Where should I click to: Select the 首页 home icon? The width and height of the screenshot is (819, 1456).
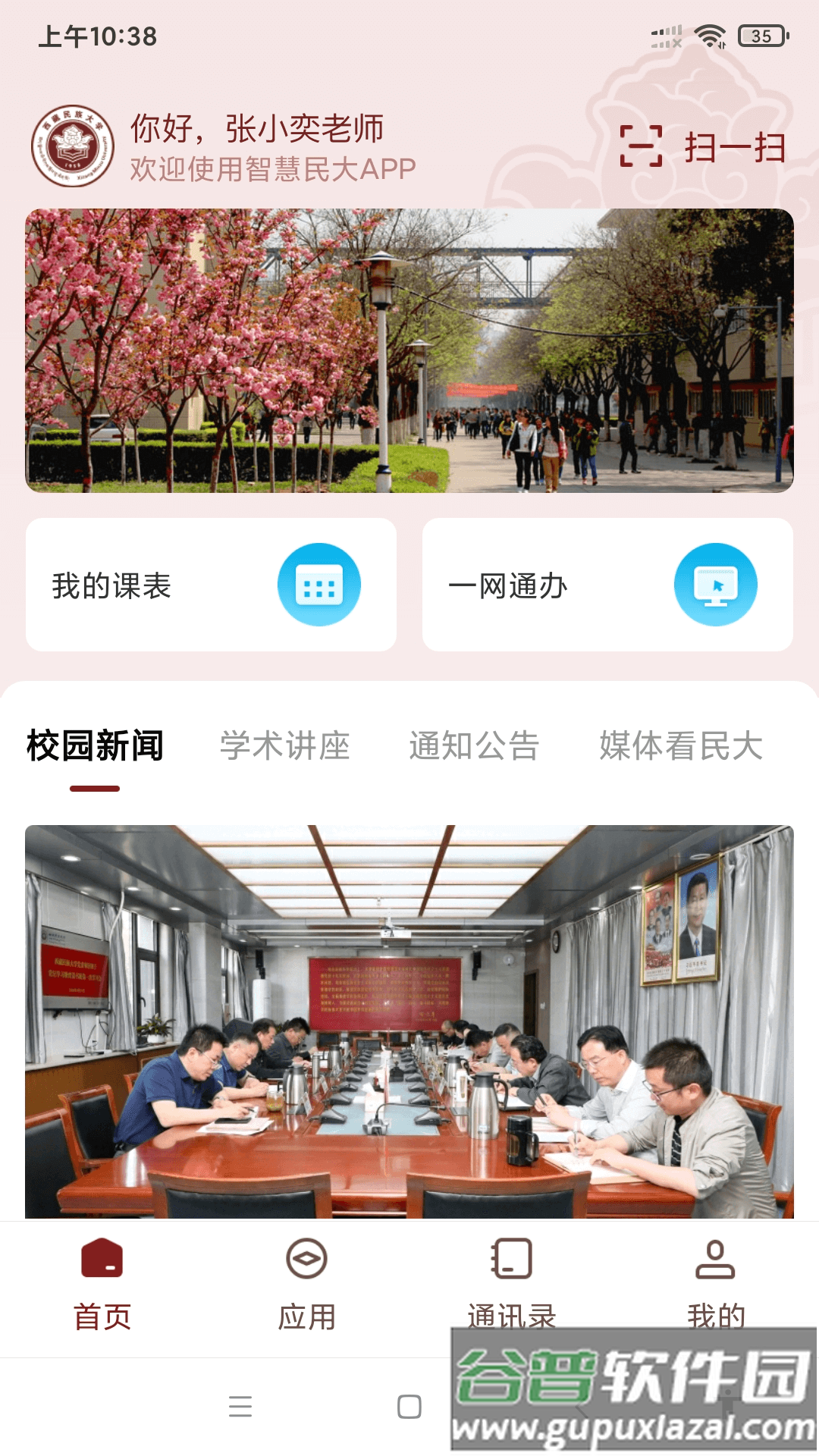tap(102, 1258)
